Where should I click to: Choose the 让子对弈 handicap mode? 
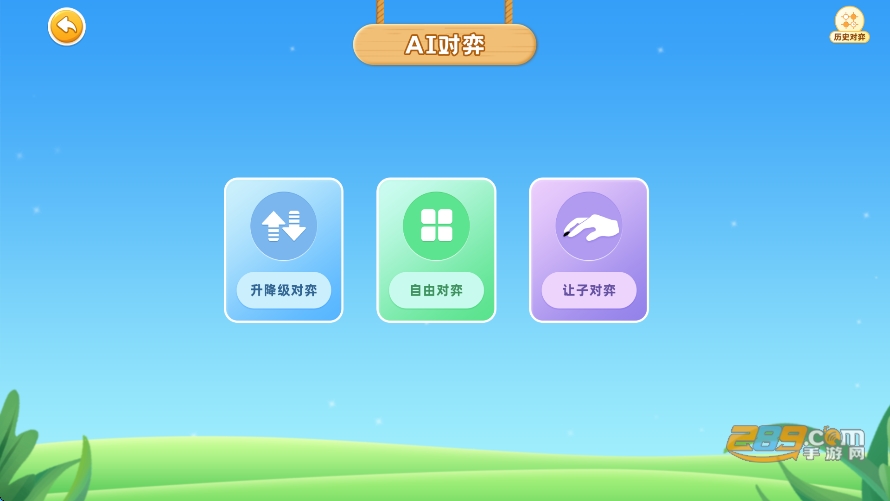click(589, 250)
